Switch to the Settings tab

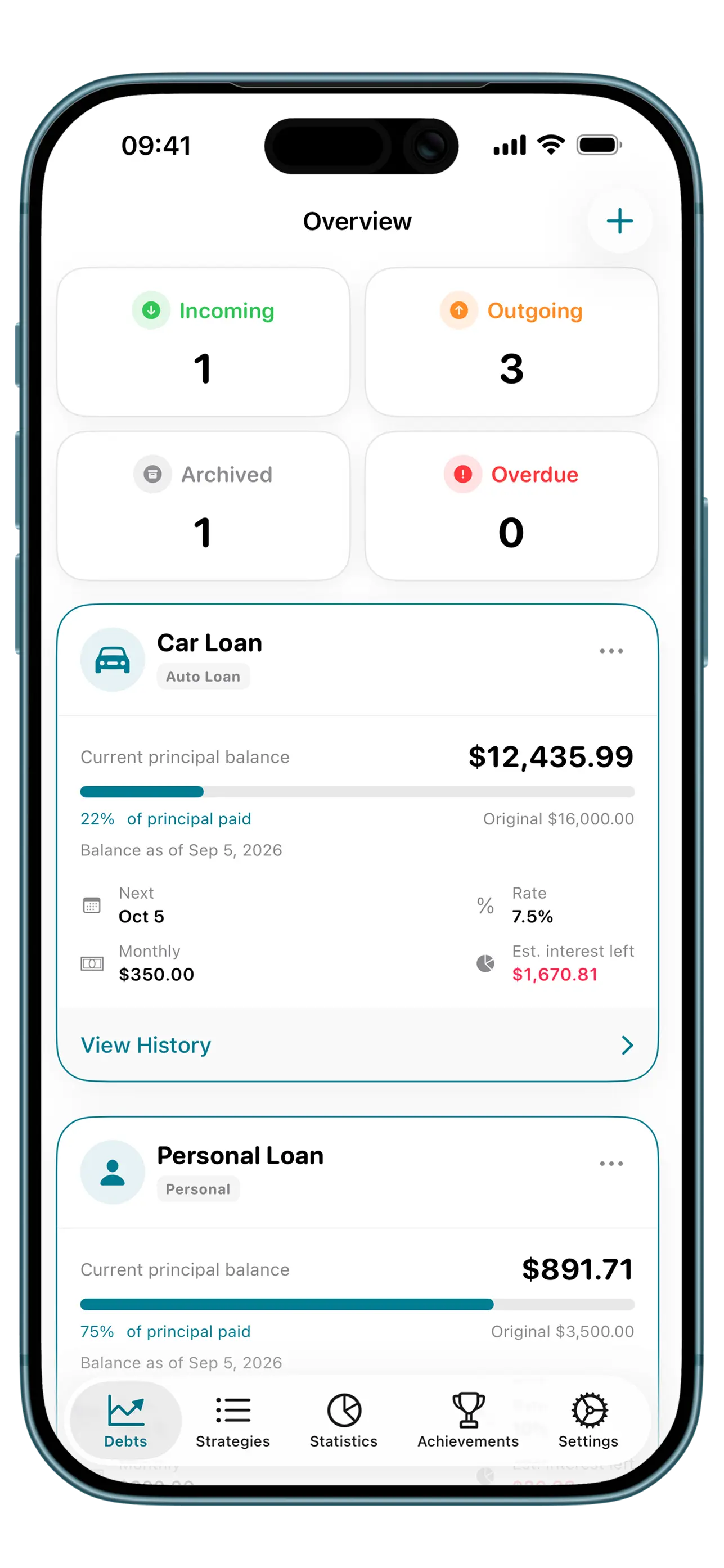click(x=588, y=1421)
